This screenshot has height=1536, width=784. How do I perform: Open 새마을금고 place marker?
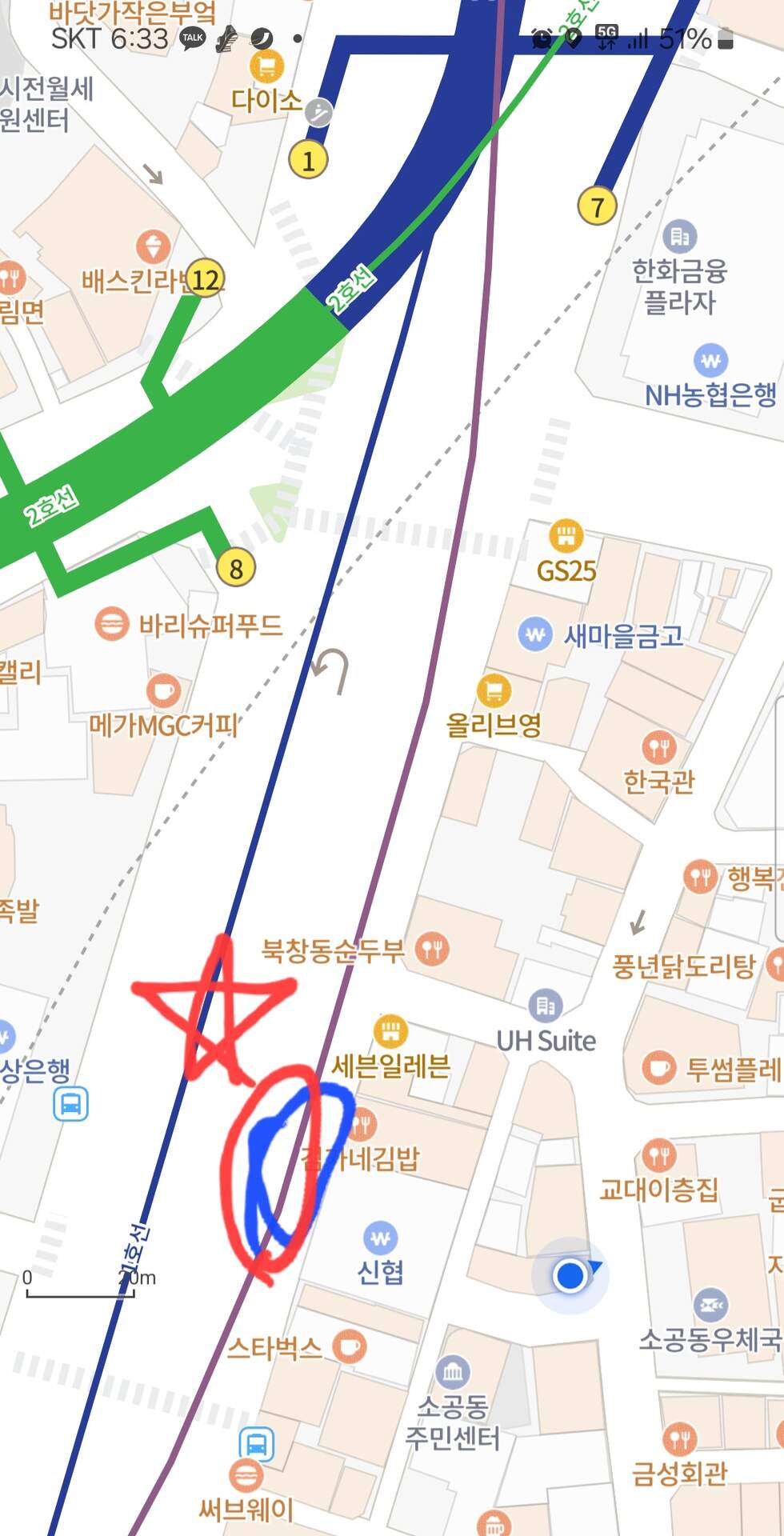tap(535, 634)
